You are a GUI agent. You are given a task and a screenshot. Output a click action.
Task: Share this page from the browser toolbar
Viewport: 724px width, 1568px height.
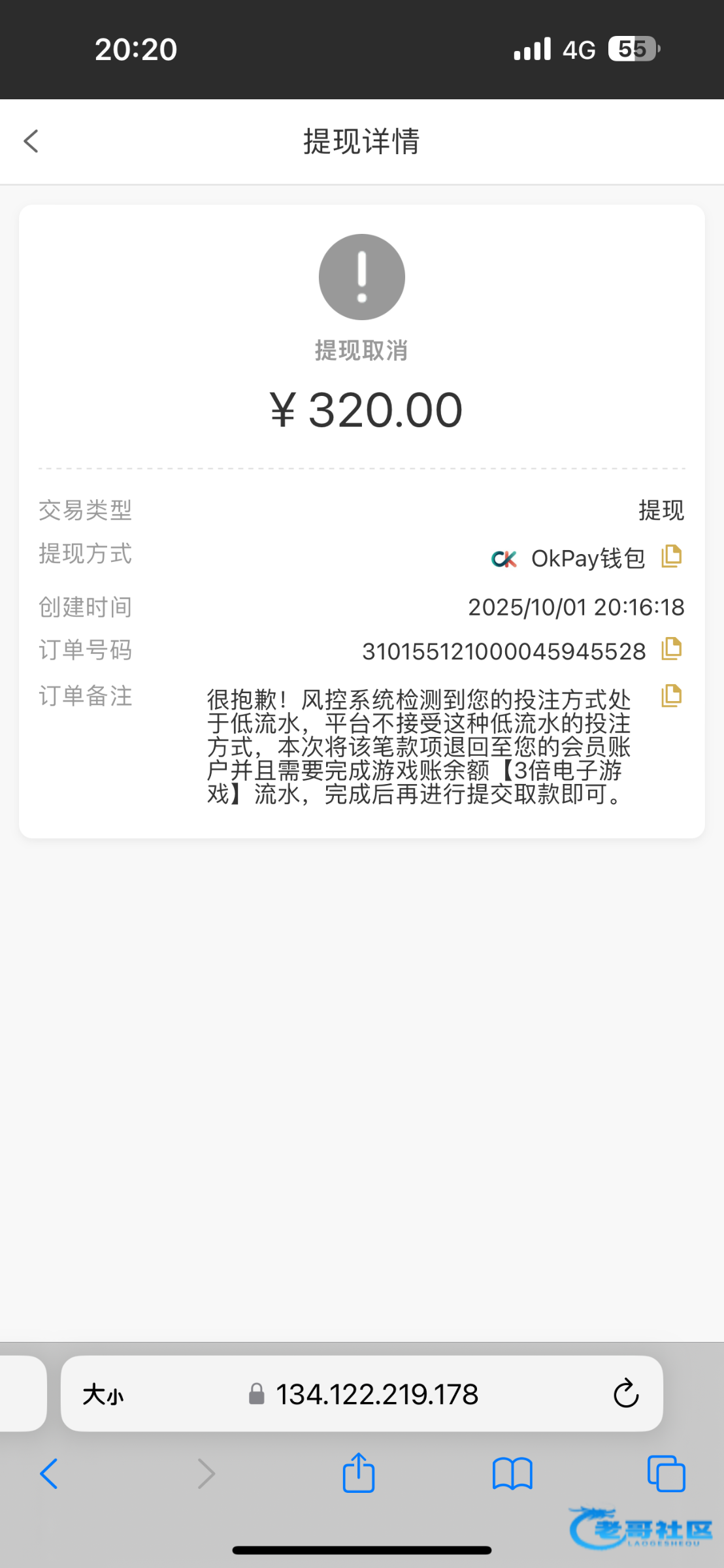[359, 1473]
